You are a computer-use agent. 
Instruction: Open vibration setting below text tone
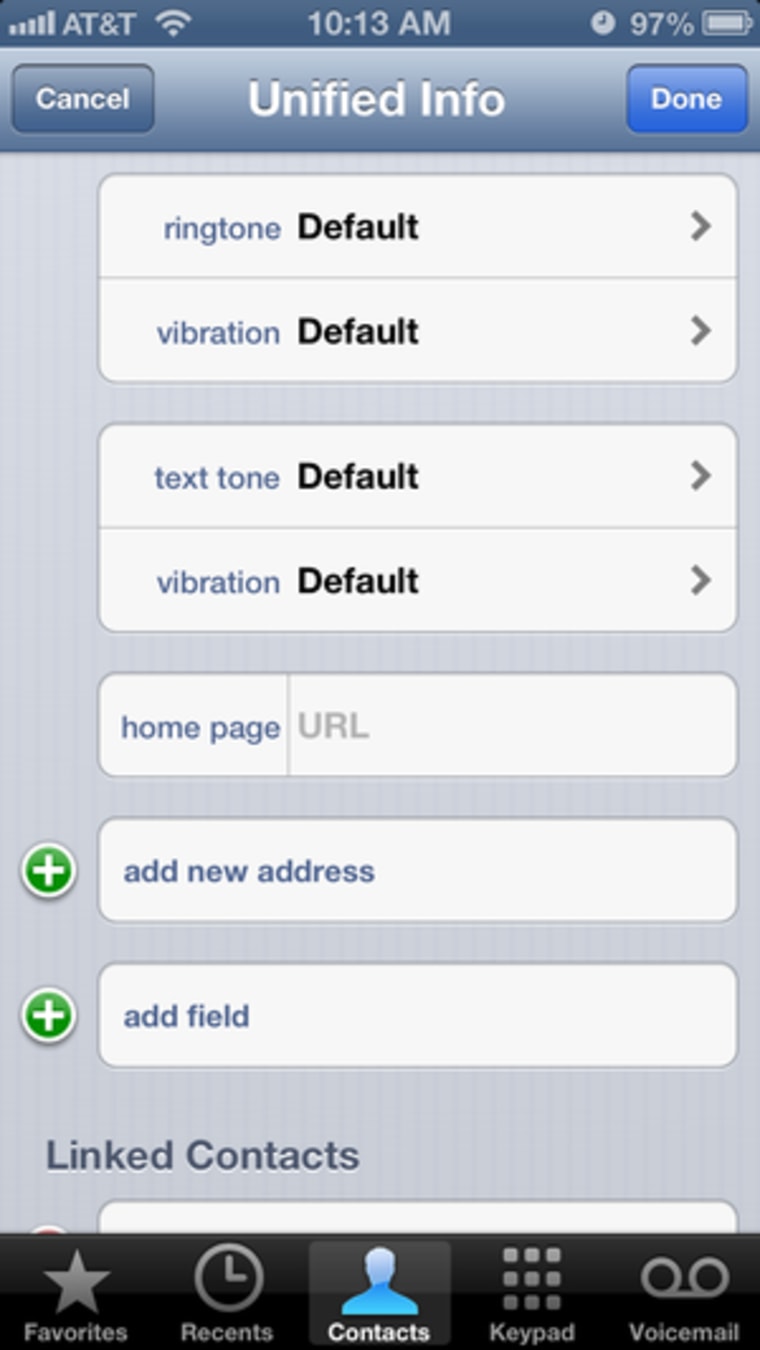(x=417, y=580)
